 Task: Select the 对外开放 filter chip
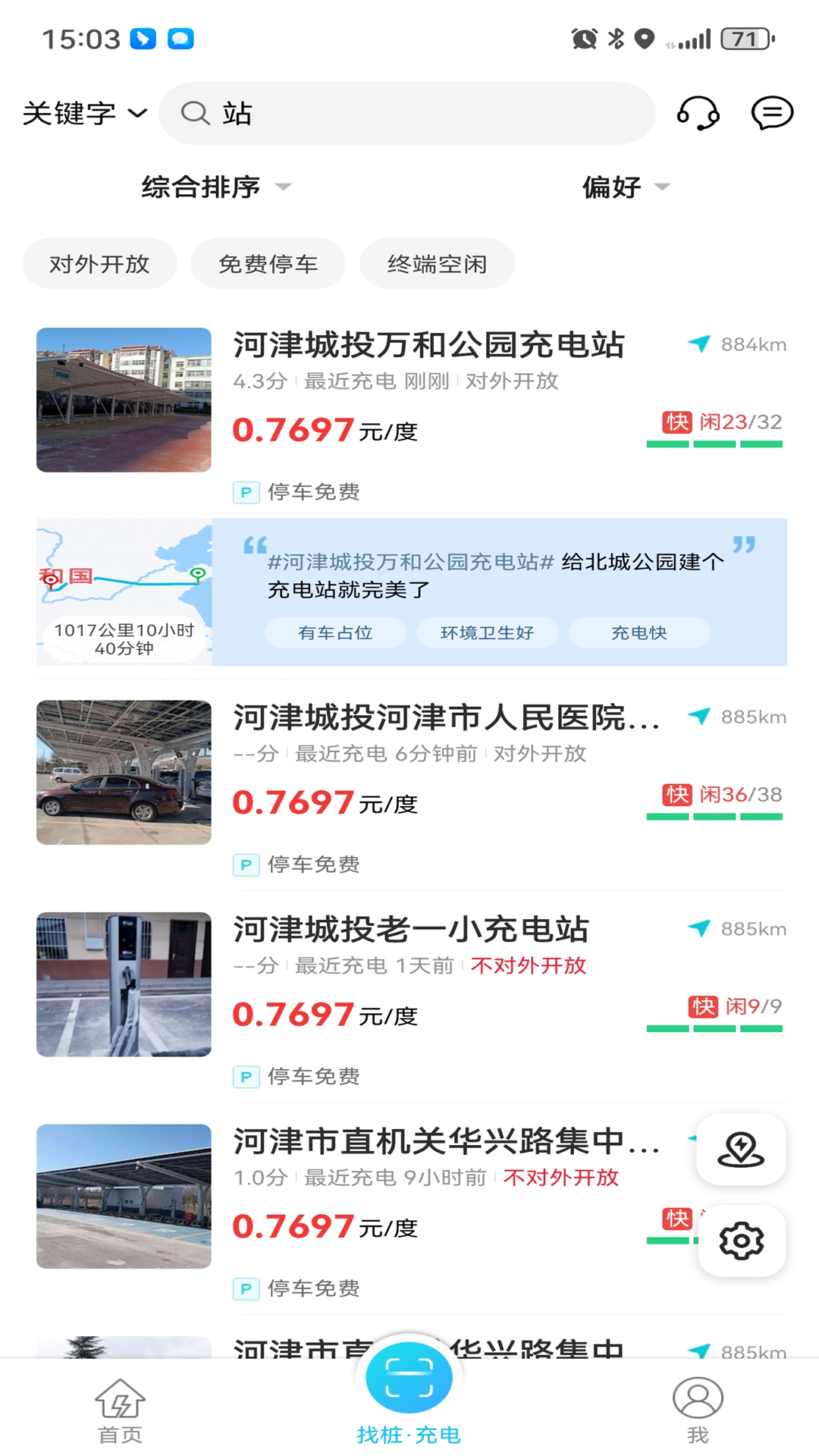click(x=99, y=264)
